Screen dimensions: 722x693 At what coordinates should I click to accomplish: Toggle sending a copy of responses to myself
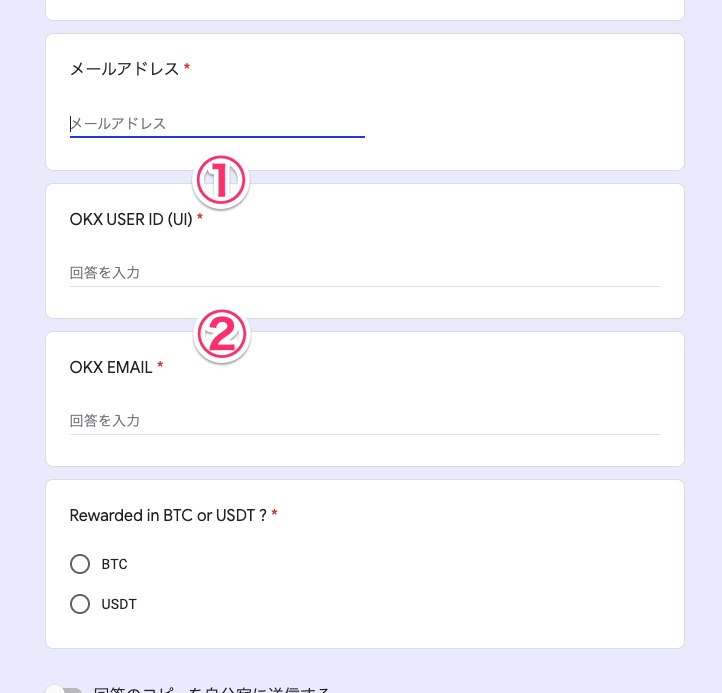pos(66,689)
